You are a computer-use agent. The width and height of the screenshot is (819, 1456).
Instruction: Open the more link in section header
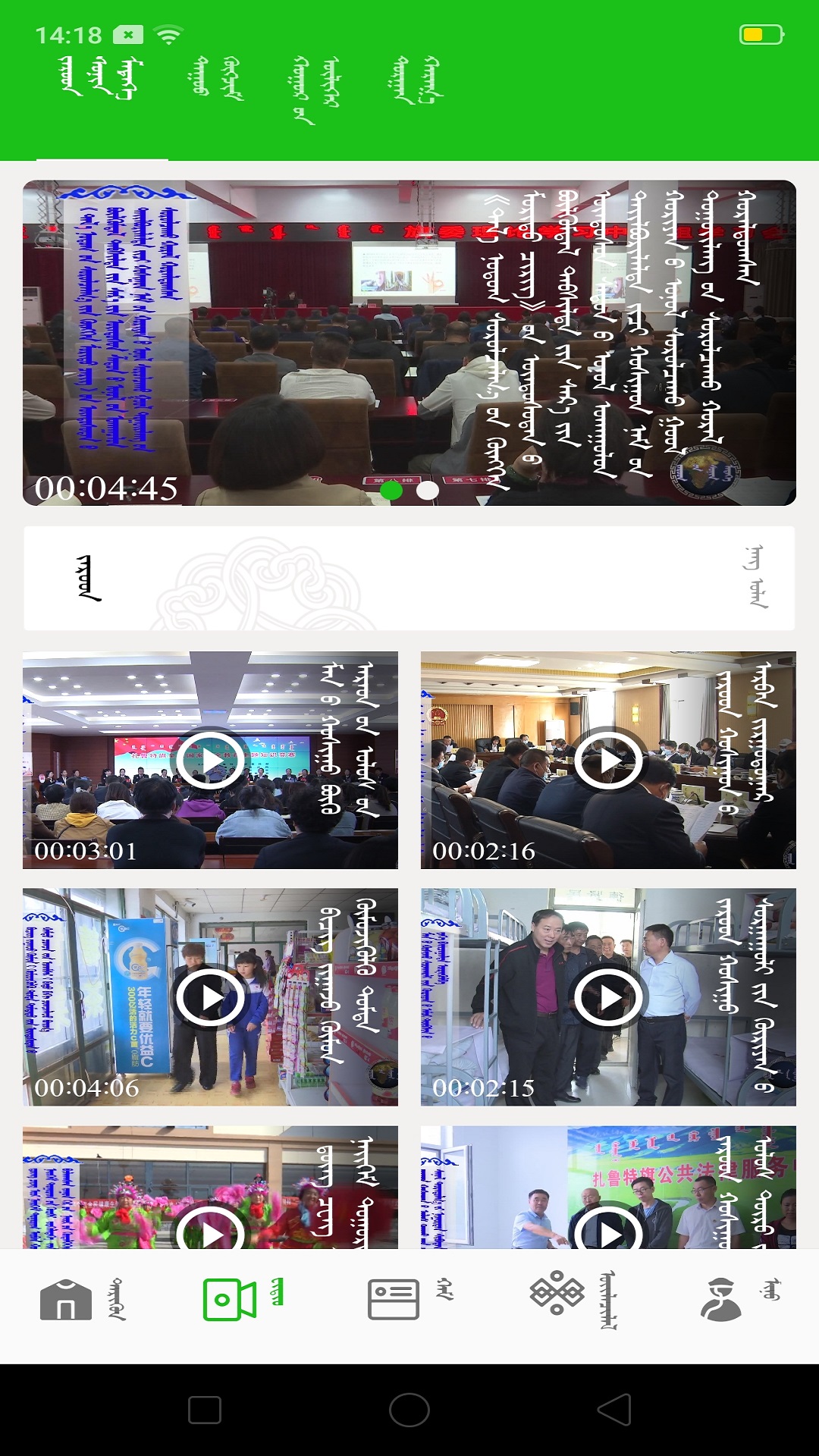754,578
